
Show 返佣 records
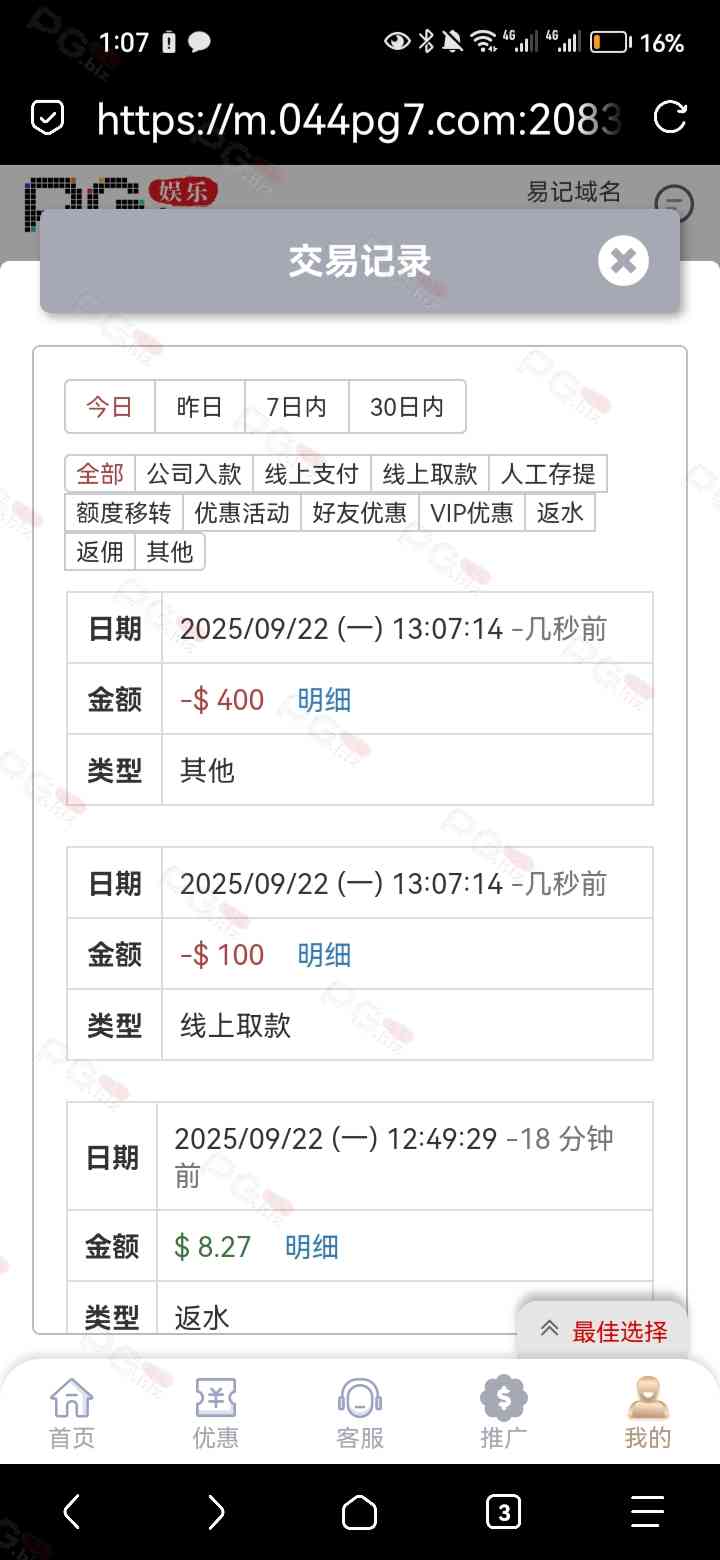point(100,551)
